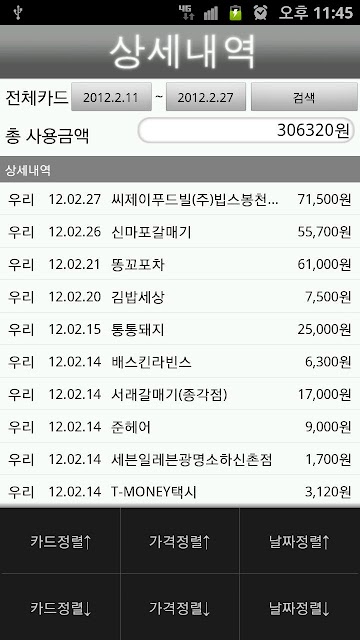
Task: View the 김밥세상 7,500원 entry
Action: (180, 297)
